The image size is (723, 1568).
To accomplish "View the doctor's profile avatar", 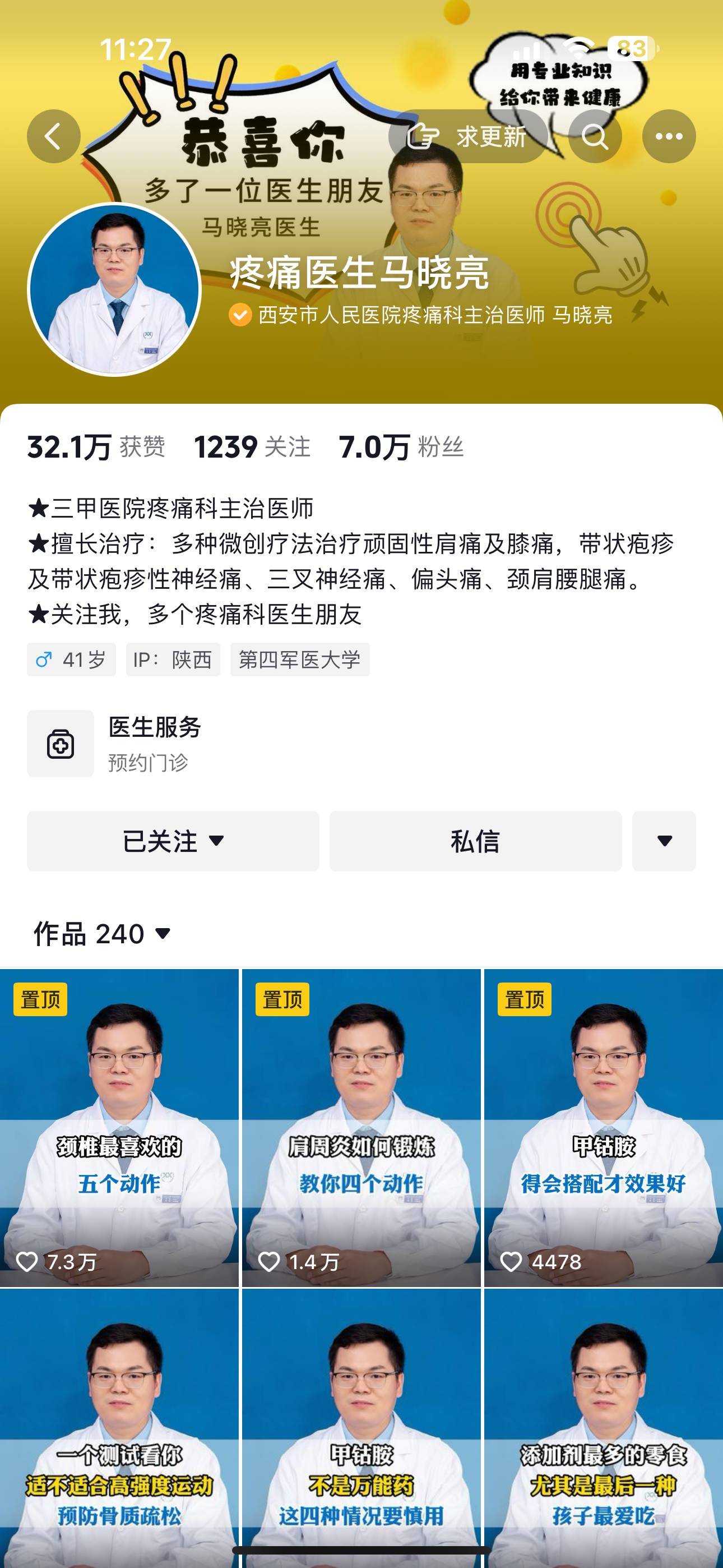I will click(x=114, y=290).
